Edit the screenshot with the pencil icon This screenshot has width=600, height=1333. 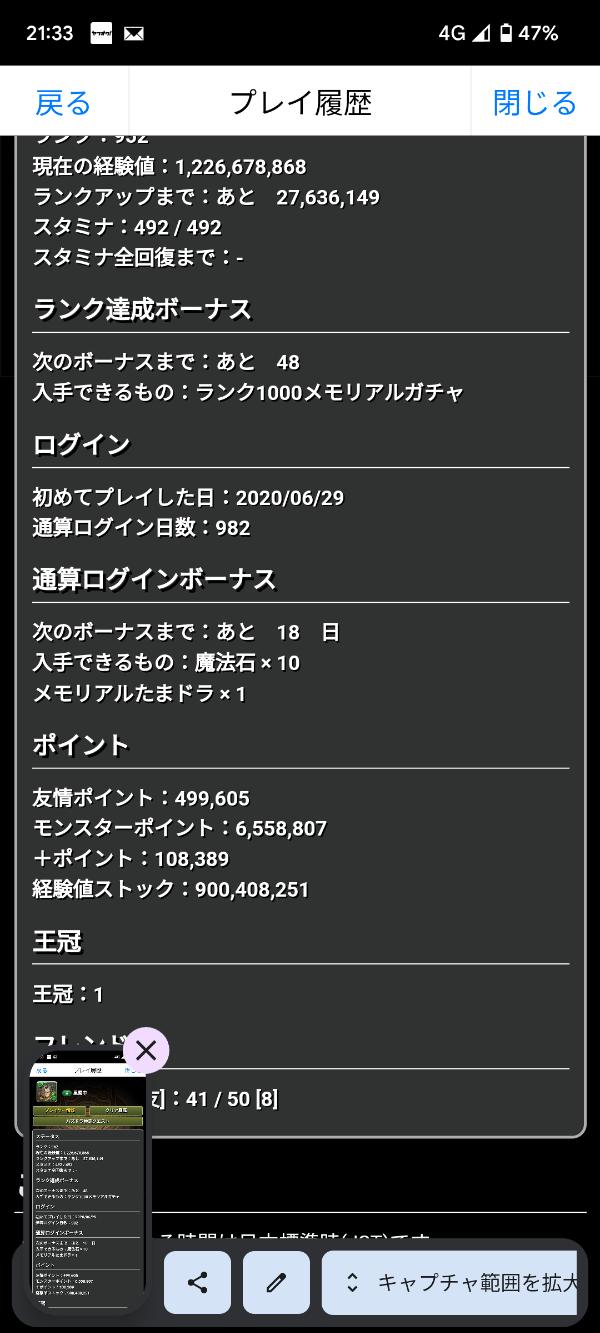(277, 1283)
